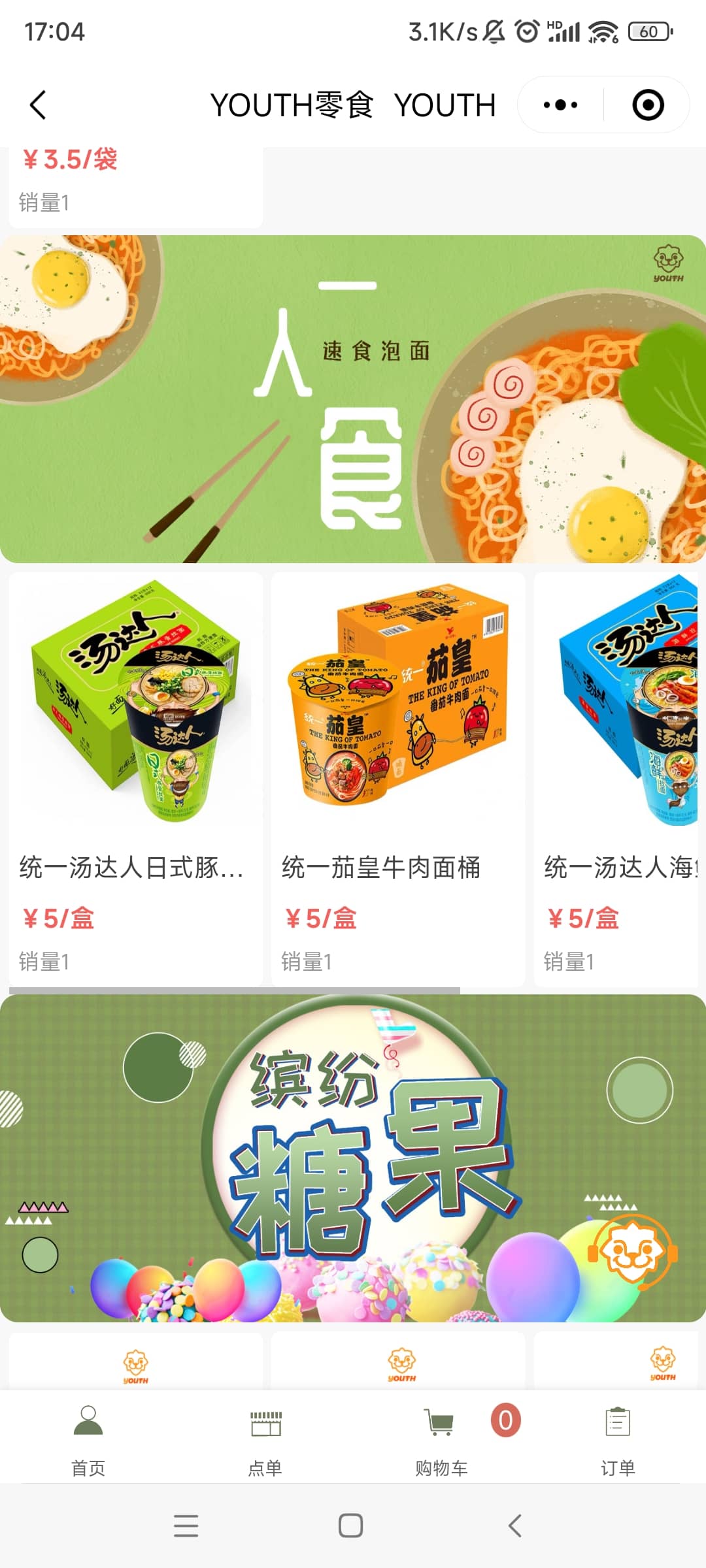The height and width of the screenshot is (1568, 706).
Task: Contact customer service via the lion headset icon
Action: pos(631,1251)
